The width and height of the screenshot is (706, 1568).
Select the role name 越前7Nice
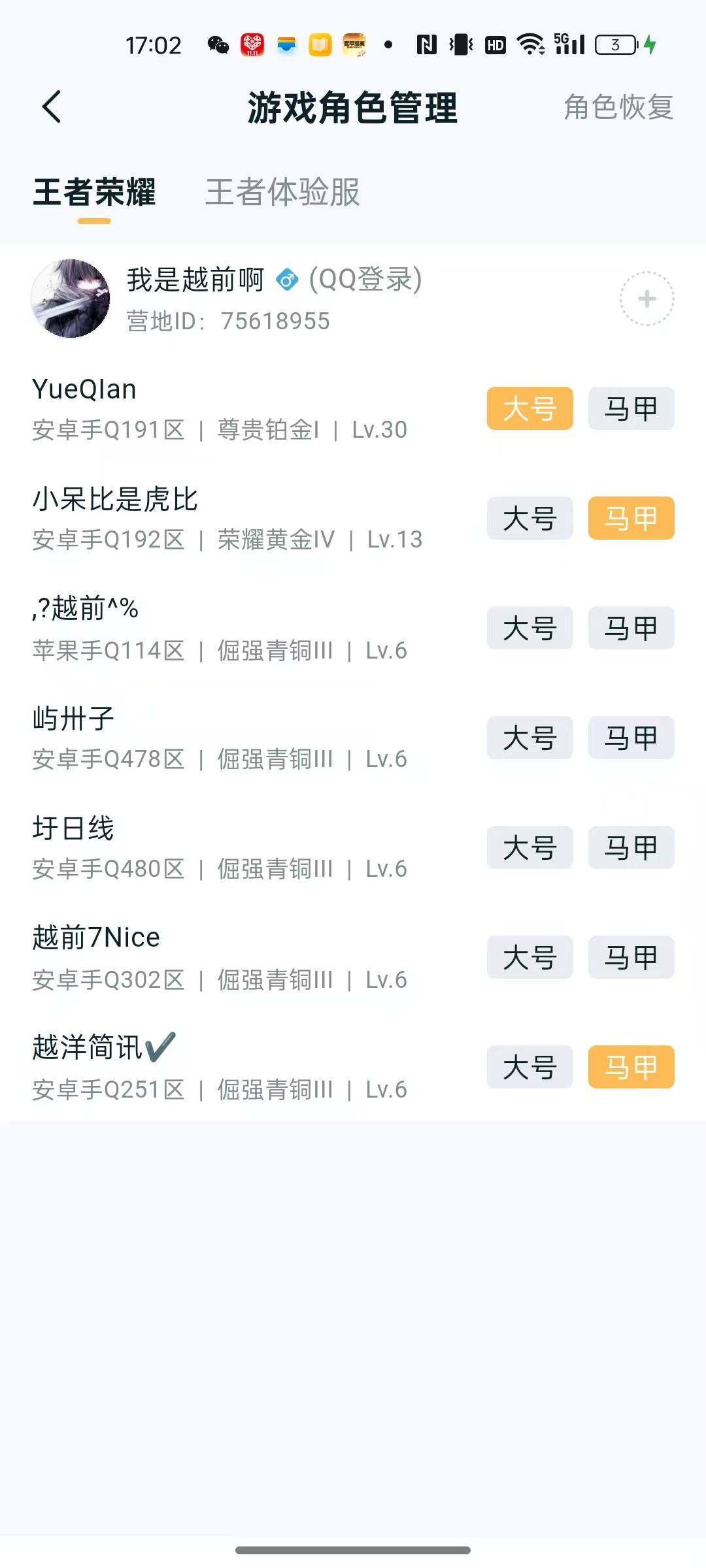95,936
